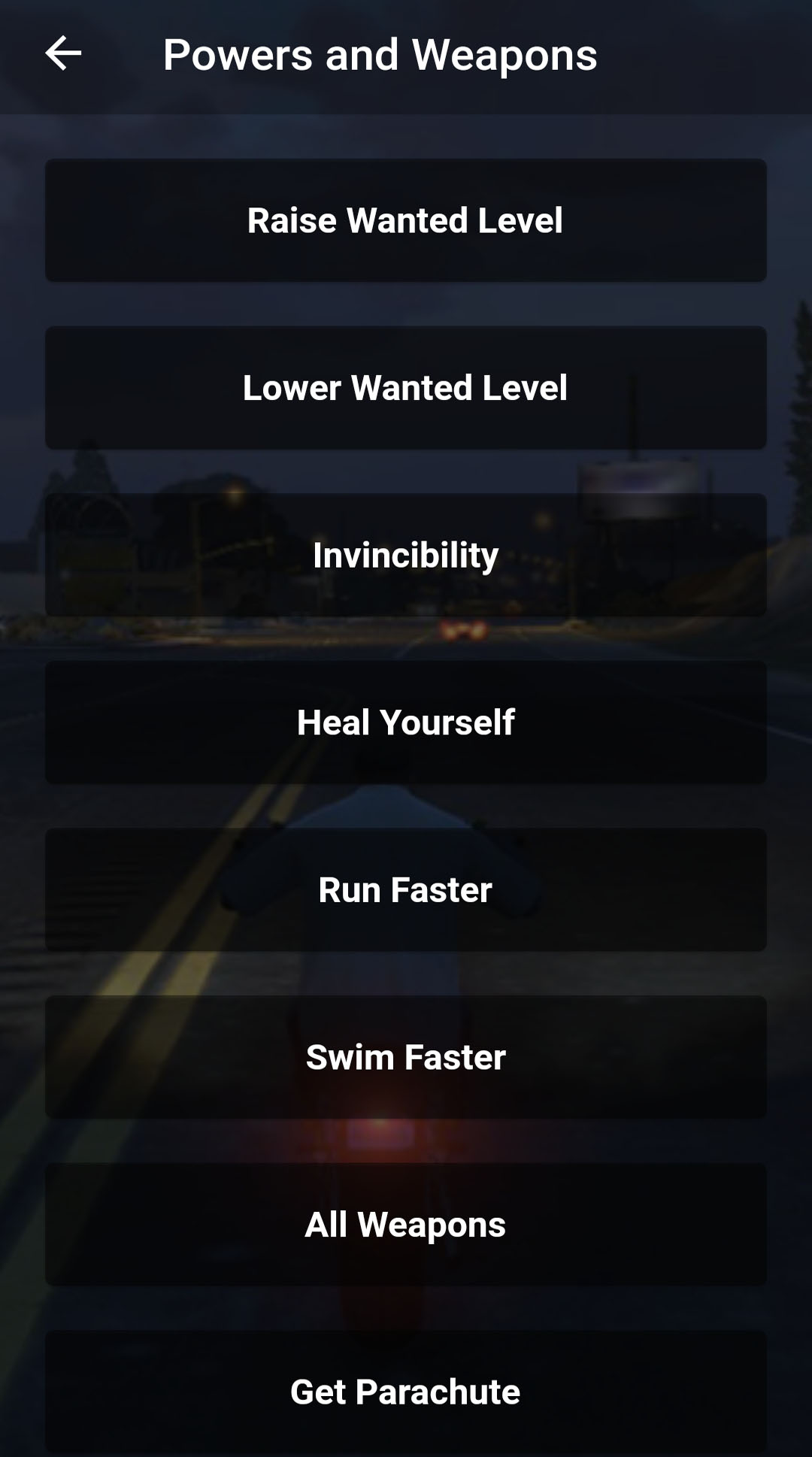The height and width of the screenshot is (1457, 812).
Task: Enable the Run Faster power
Action: pos(406,889)
